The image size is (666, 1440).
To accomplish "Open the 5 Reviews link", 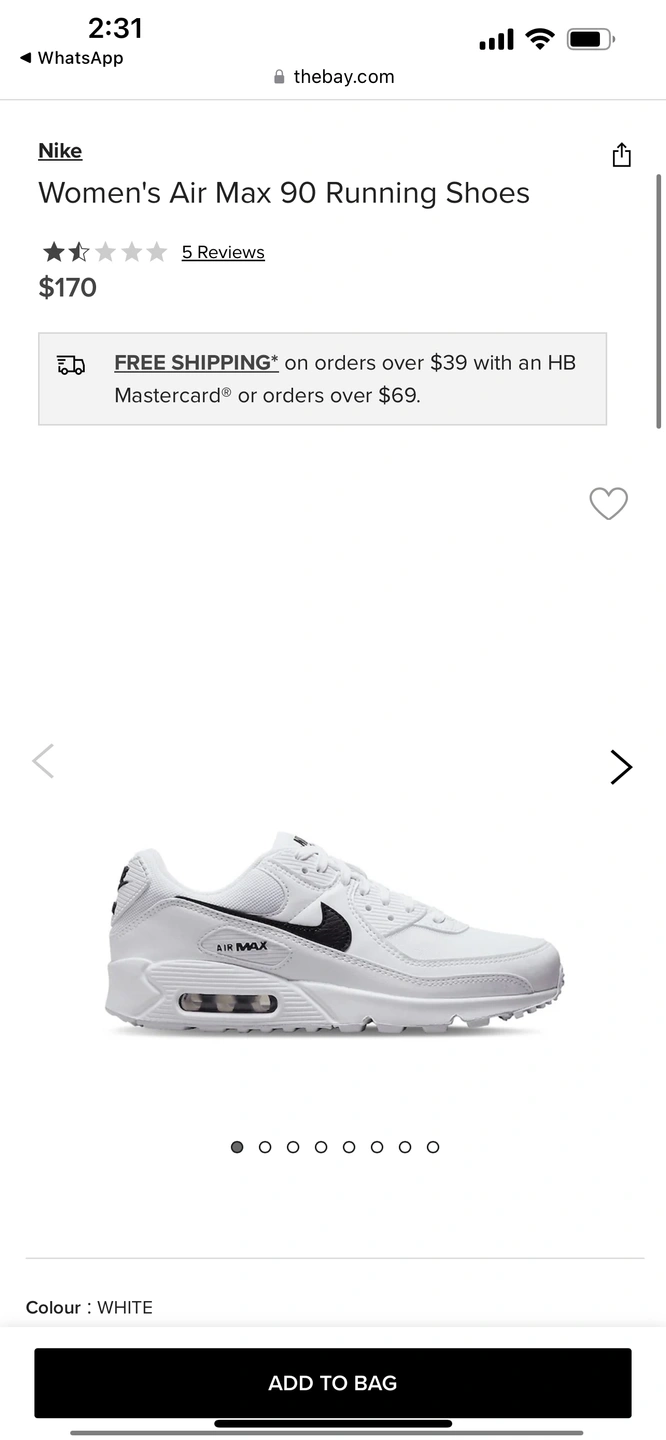I will pos(223,252).
